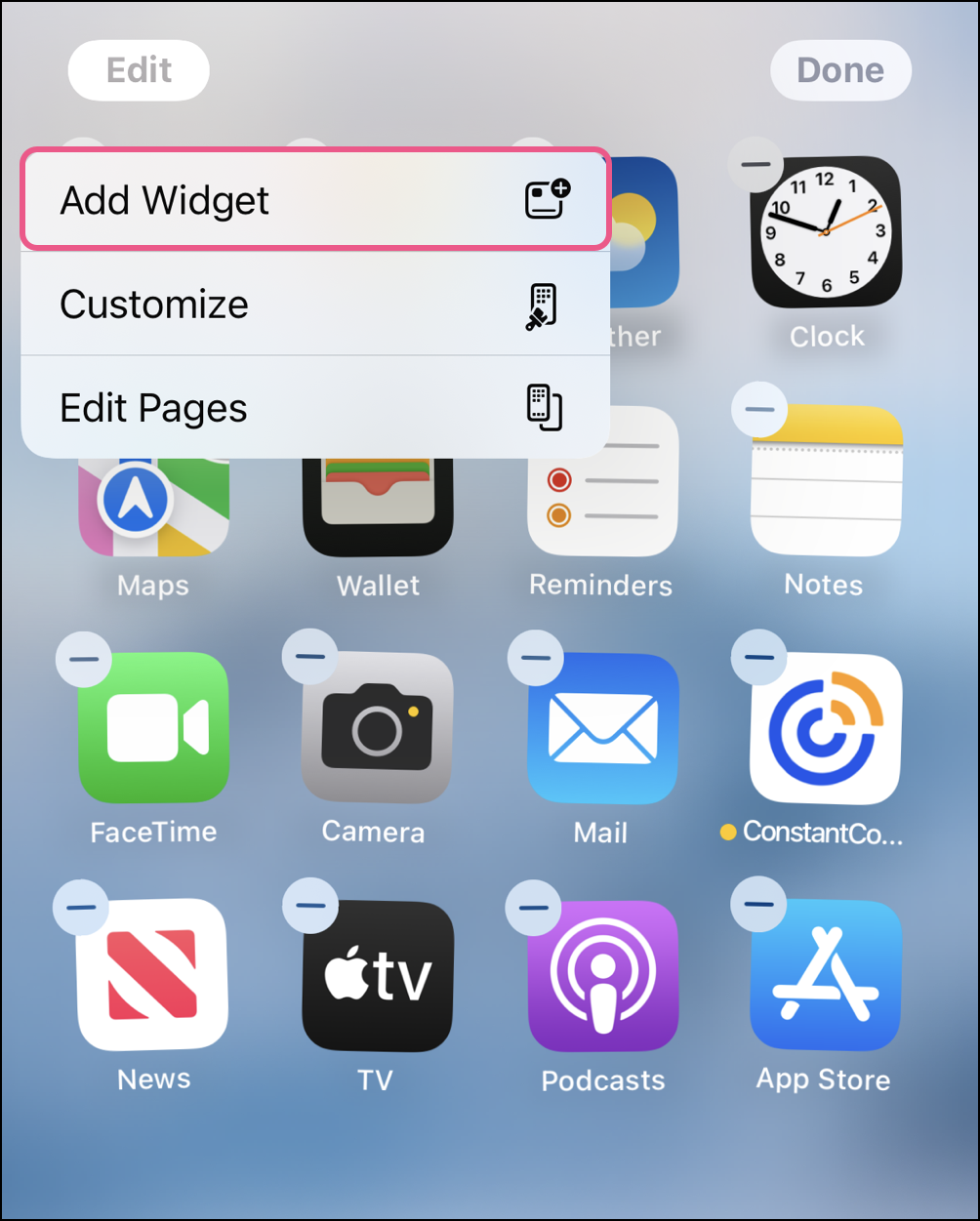Image resolution: width=980 pixels, height=1221 pixels.
Task: Open the Clock app
Action: click(826, 232)
